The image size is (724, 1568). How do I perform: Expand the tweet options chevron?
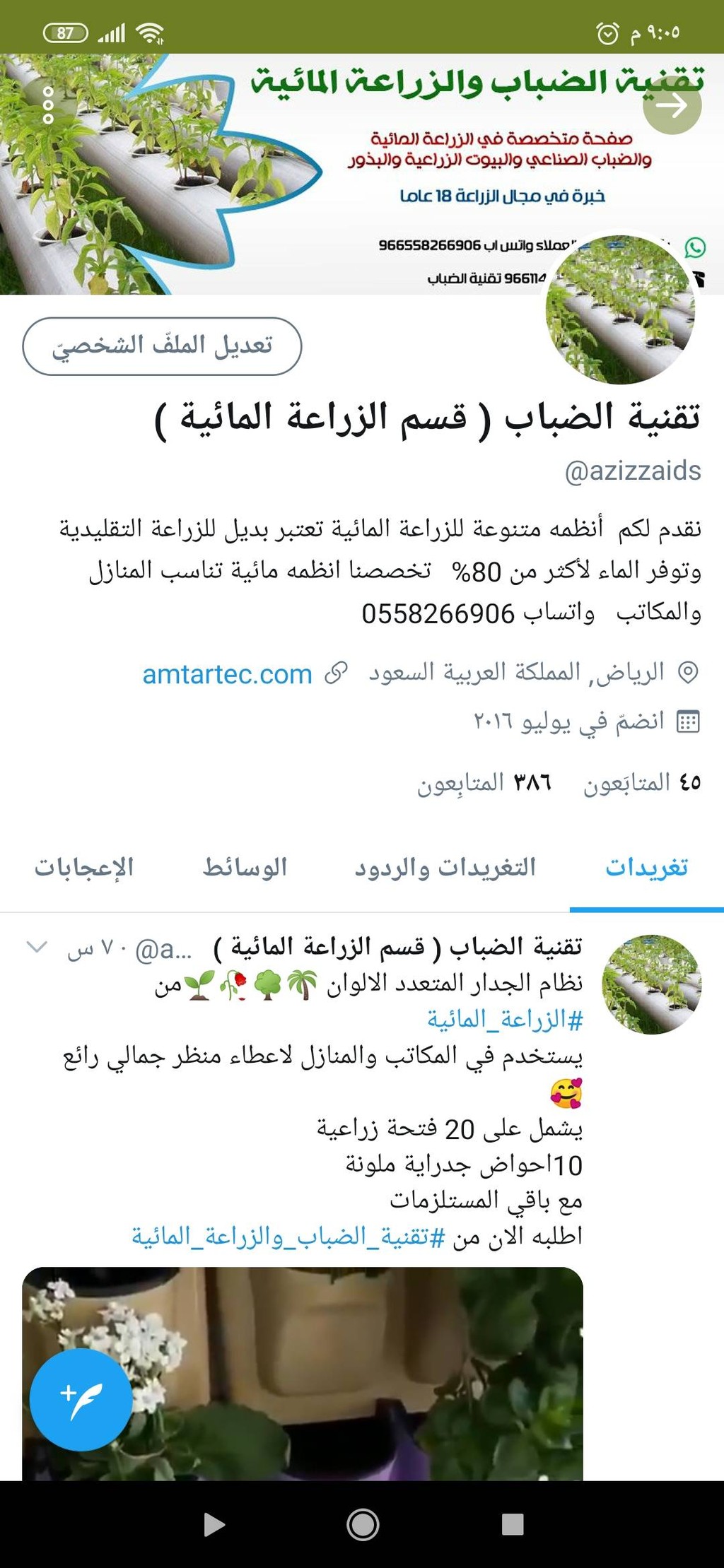(x=37, y=947)
